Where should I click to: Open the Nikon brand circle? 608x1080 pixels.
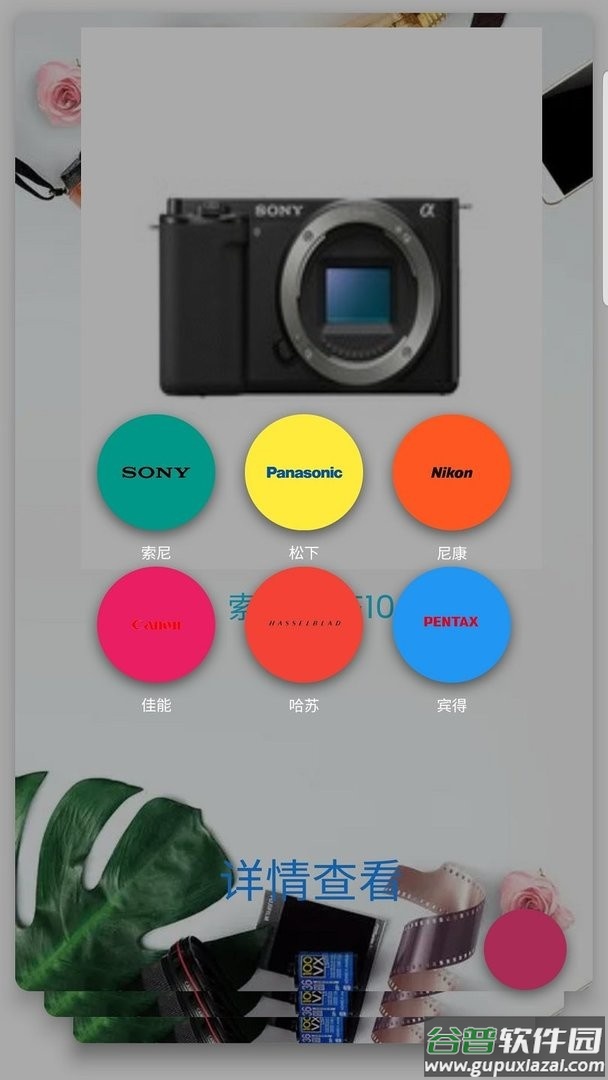452,472
